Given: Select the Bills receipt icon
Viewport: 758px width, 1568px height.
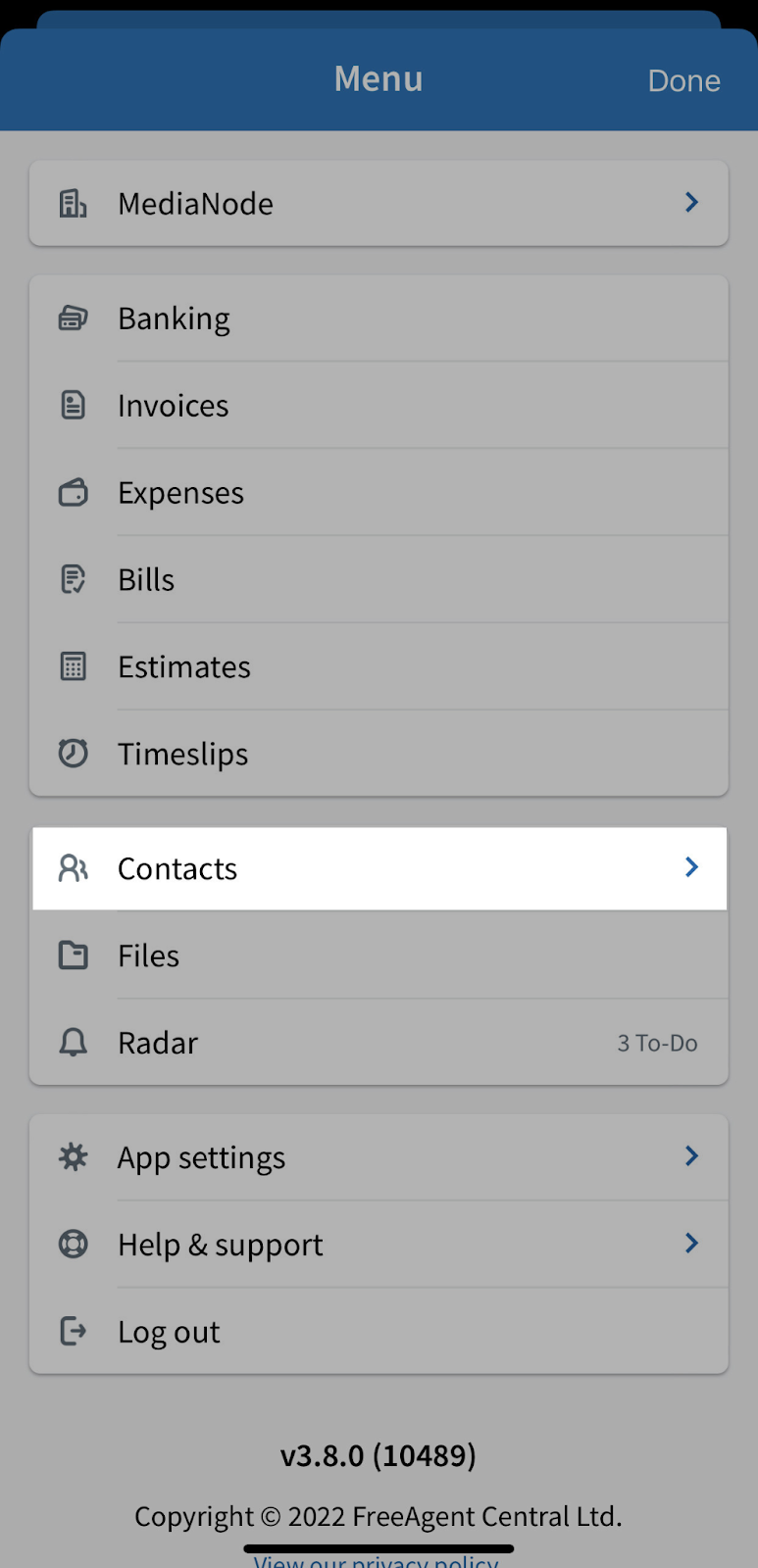Looking at the screenshot, I should coord(73,578).
